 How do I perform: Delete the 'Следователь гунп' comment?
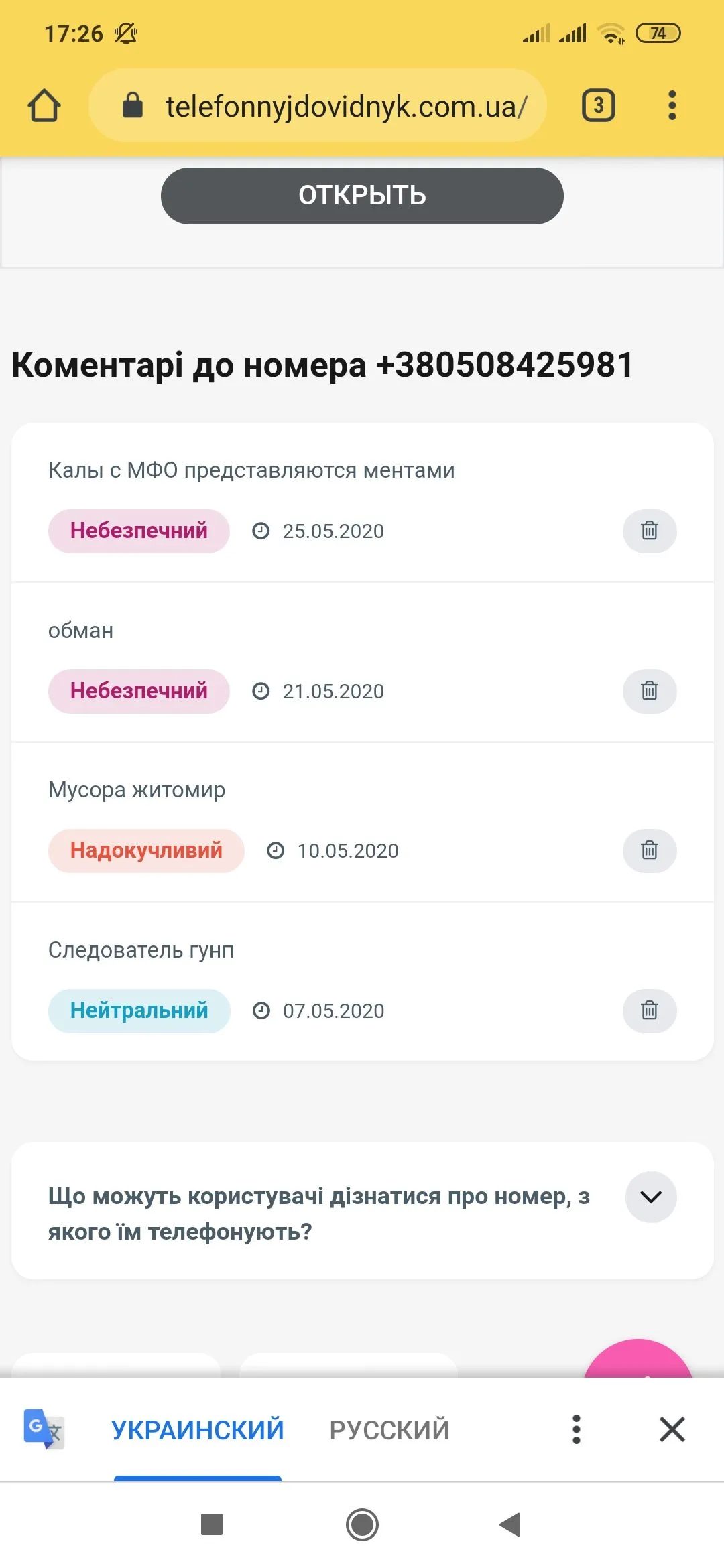click(650, 1010)
